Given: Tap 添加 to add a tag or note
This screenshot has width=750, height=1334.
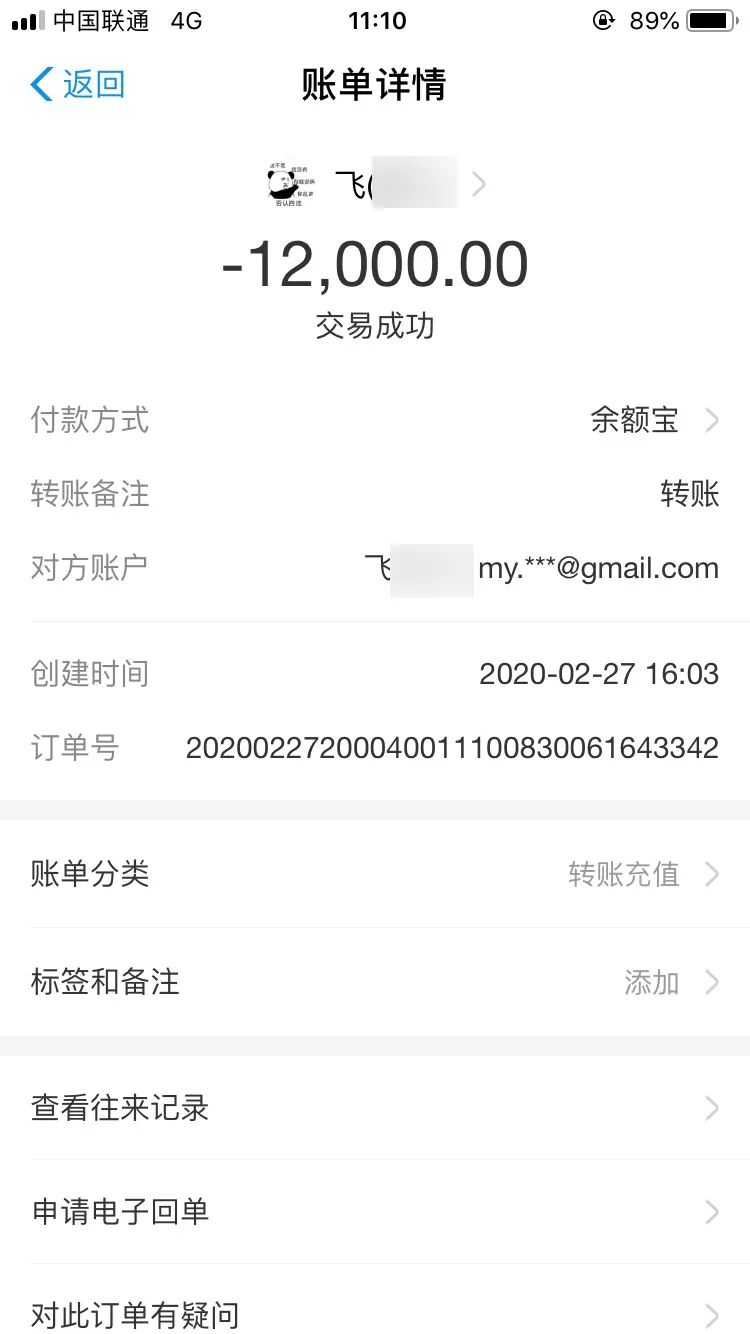Looking at the screenshot, I should click(651, 983).
